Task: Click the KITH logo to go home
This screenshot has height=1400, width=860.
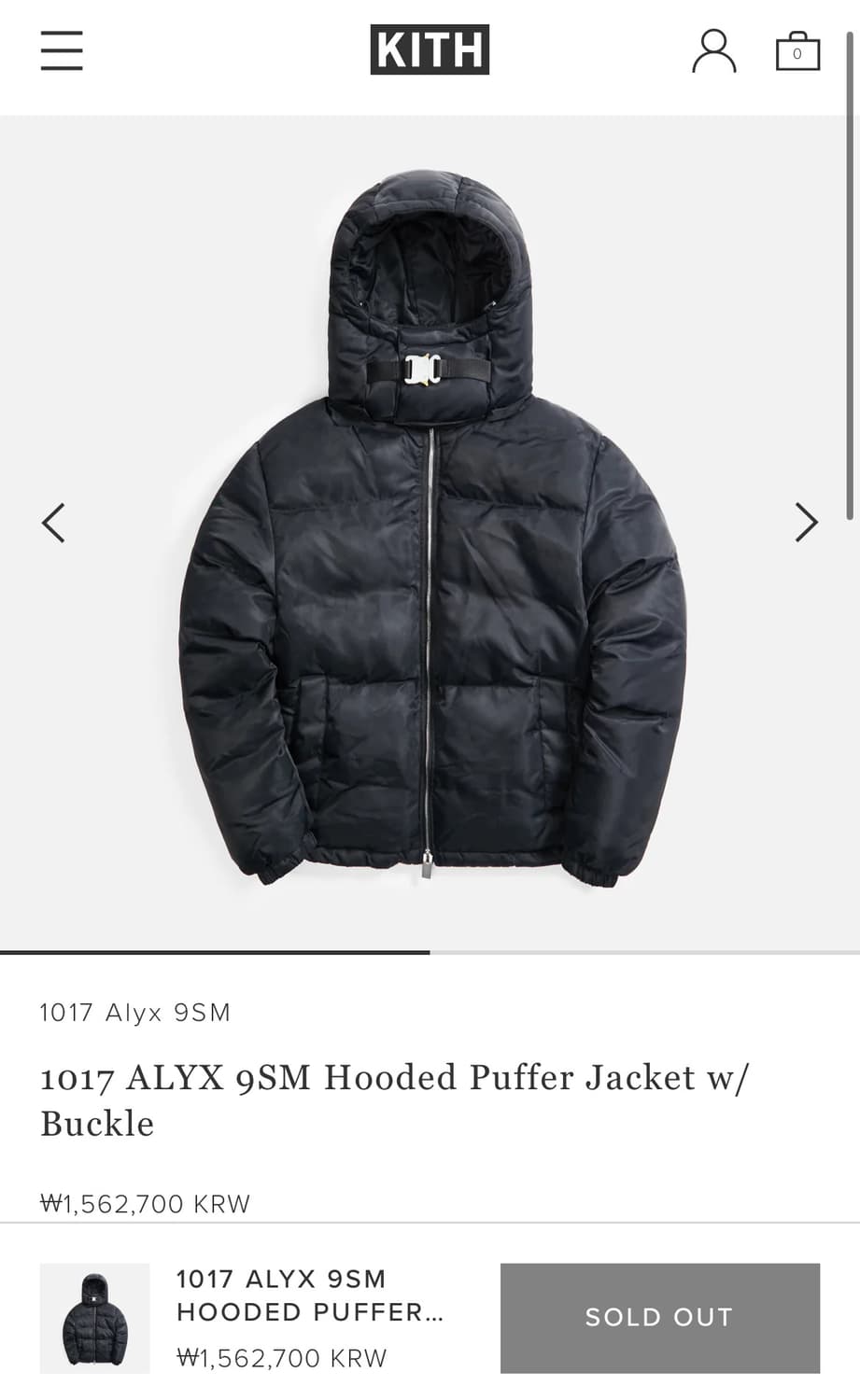Action: (430, 50)
